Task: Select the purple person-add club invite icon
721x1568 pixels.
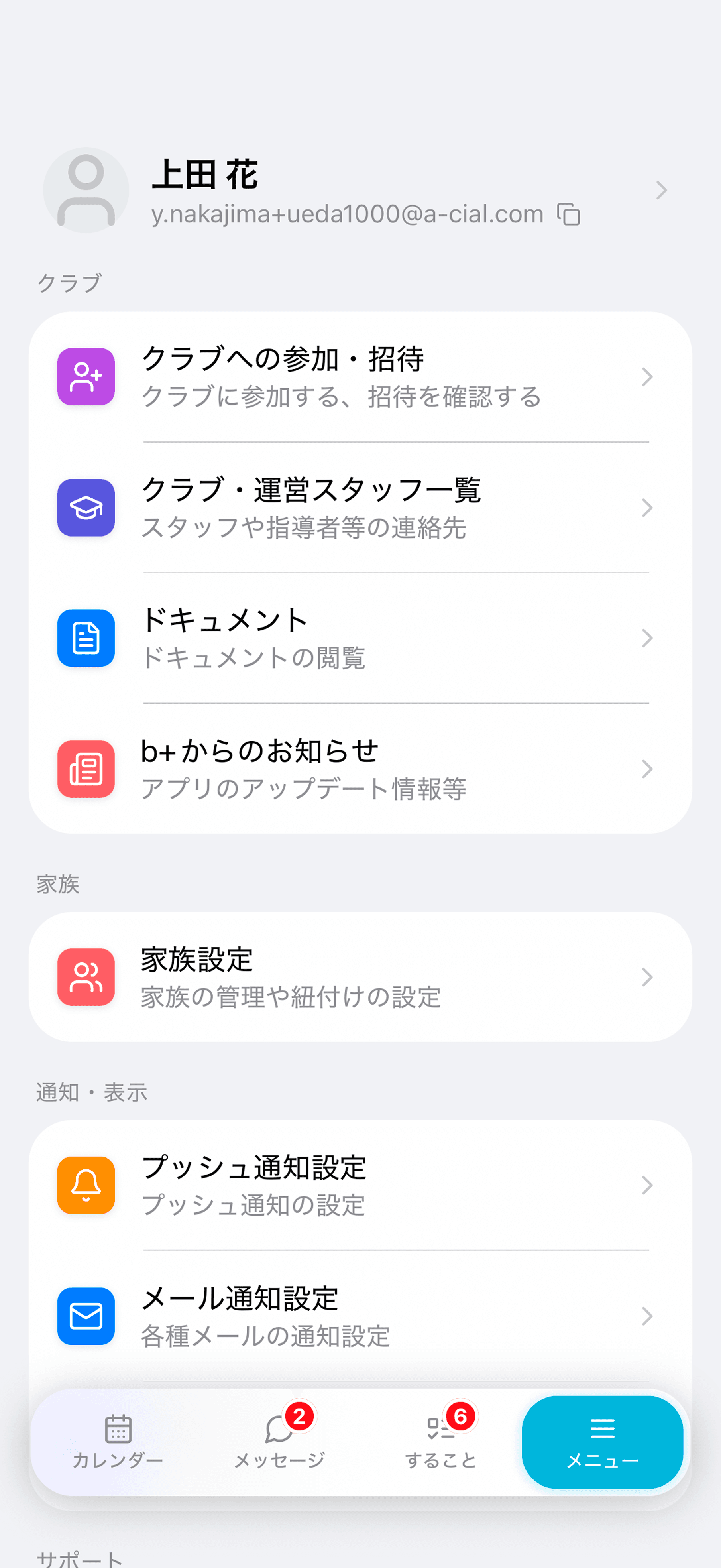Action: (86, 376)
